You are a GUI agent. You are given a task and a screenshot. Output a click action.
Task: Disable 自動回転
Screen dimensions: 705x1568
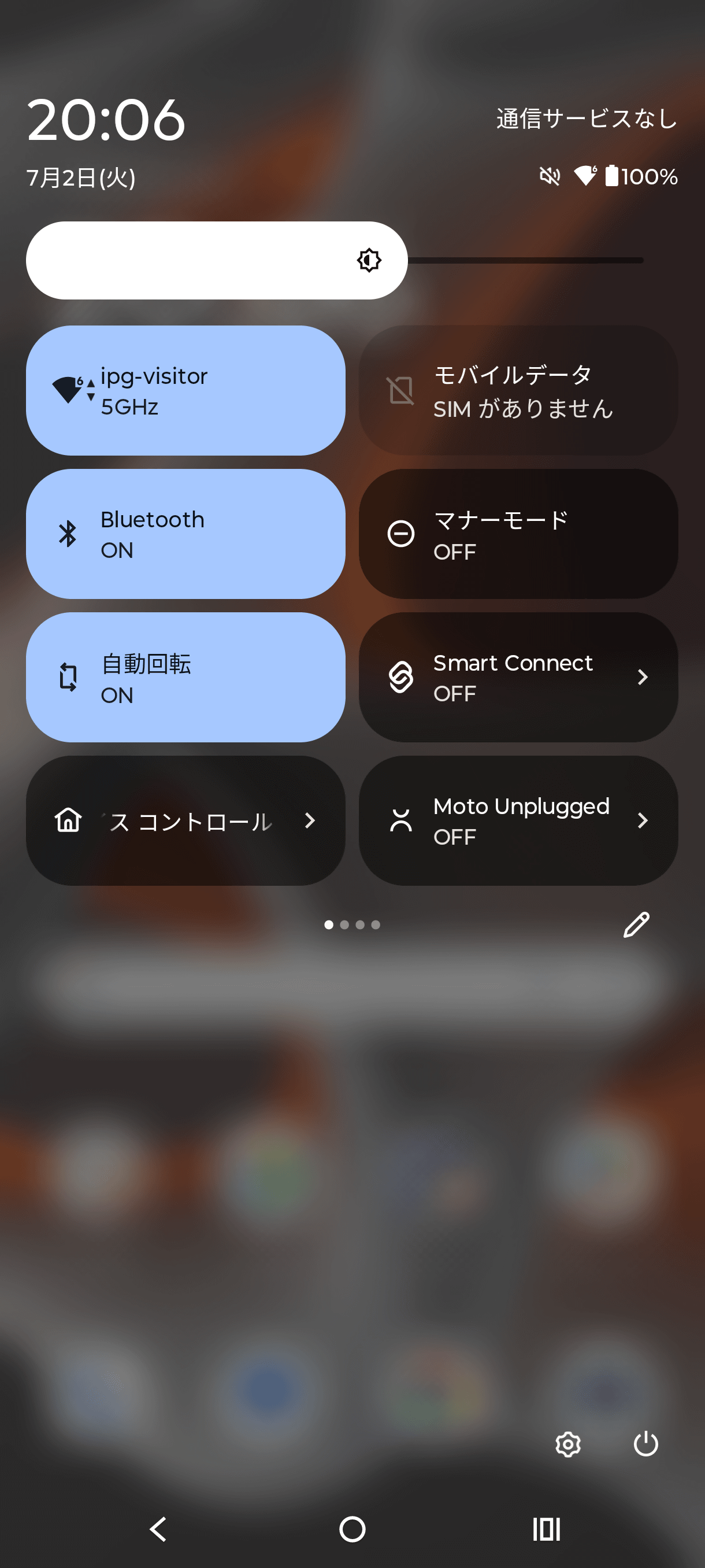click(185, 677)
